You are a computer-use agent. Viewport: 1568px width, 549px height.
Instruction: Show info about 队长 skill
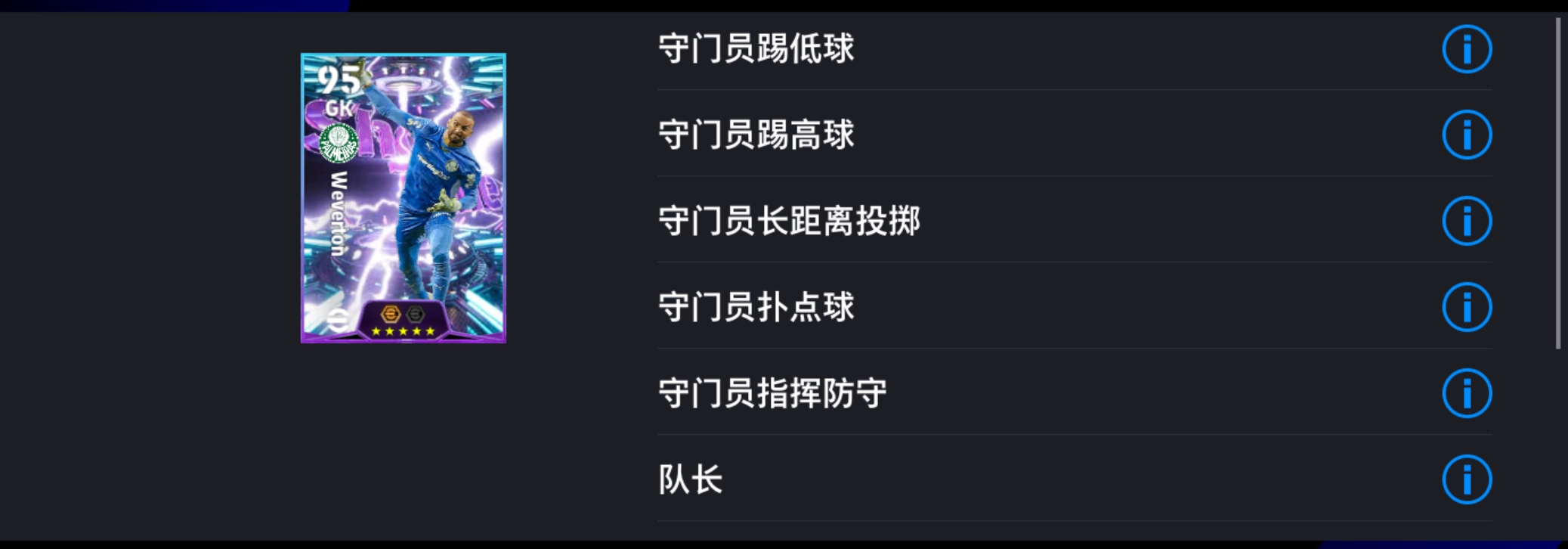[1466, 479]
